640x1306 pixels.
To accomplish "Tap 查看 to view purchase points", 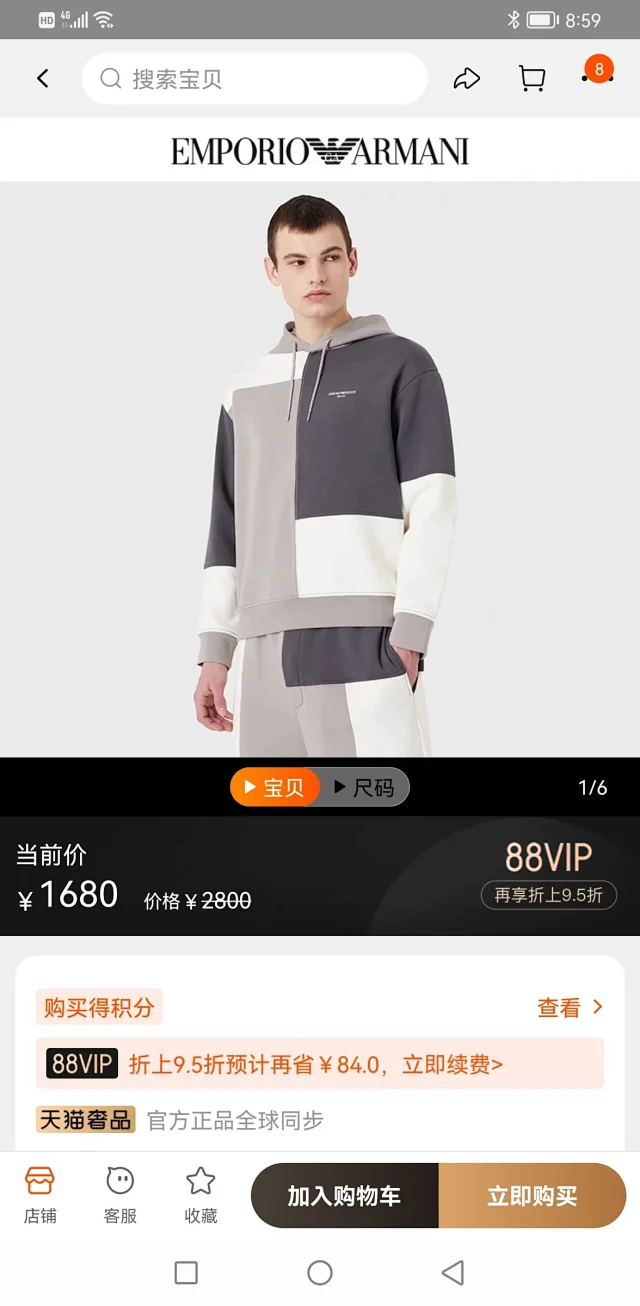I will pos(570,1008).
